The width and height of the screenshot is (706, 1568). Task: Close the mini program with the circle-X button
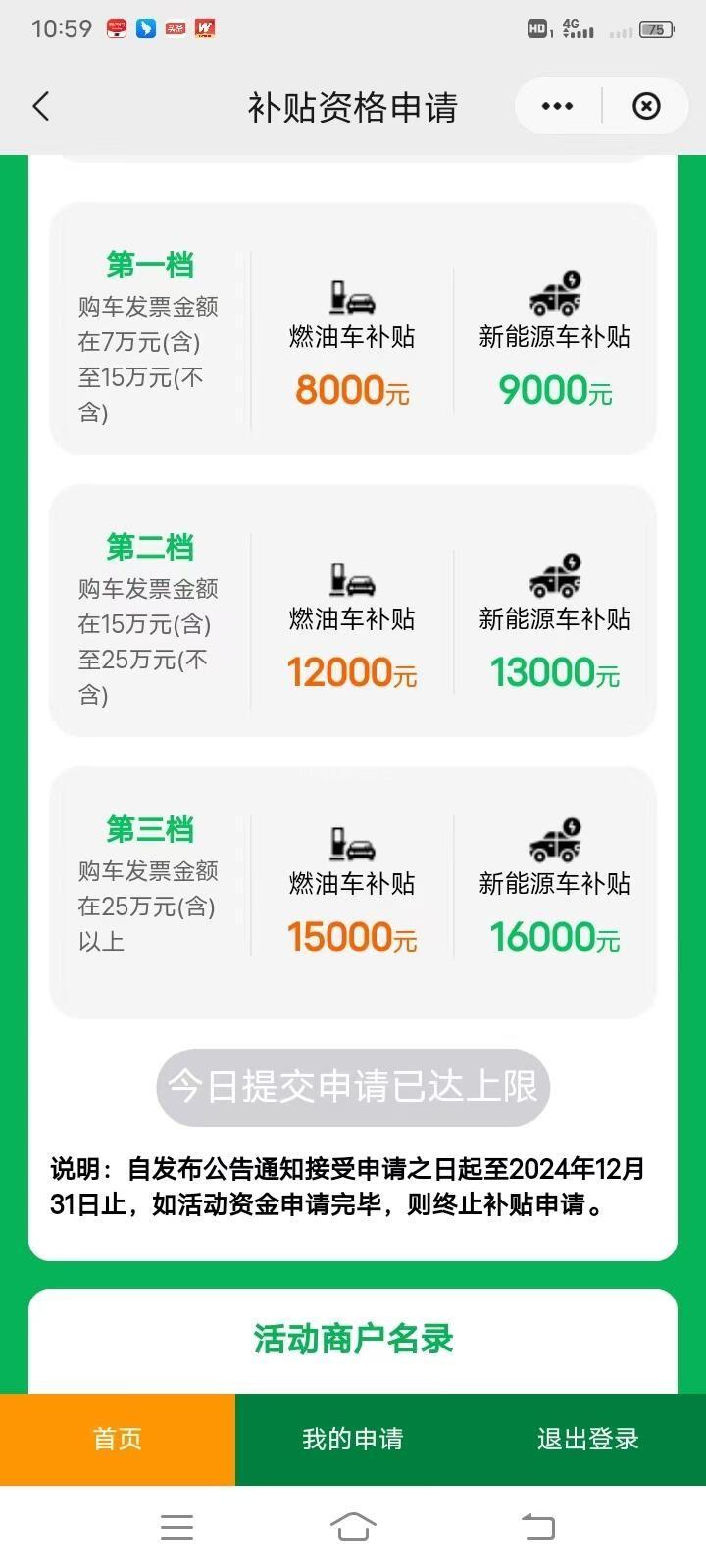[646, 106]
